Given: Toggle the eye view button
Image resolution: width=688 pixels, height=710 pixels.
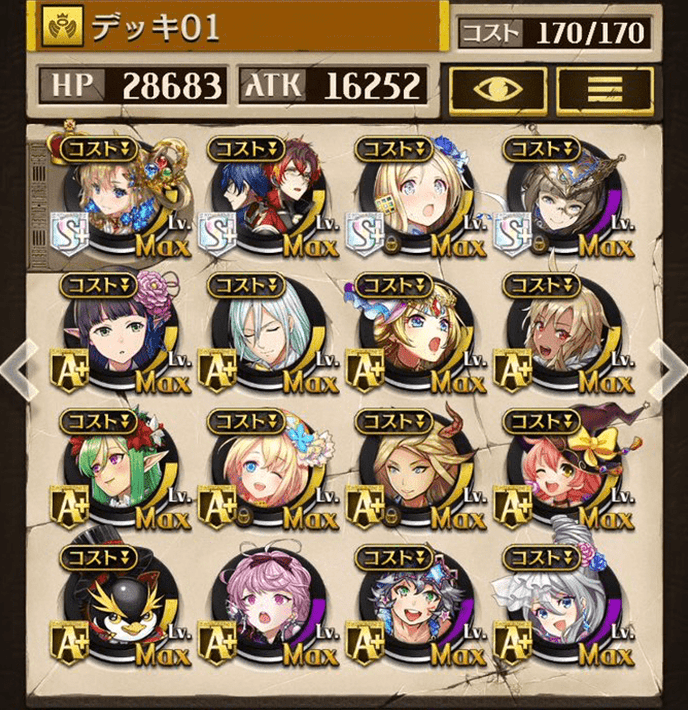Looking at the screenshot, I should coord(498,88).
